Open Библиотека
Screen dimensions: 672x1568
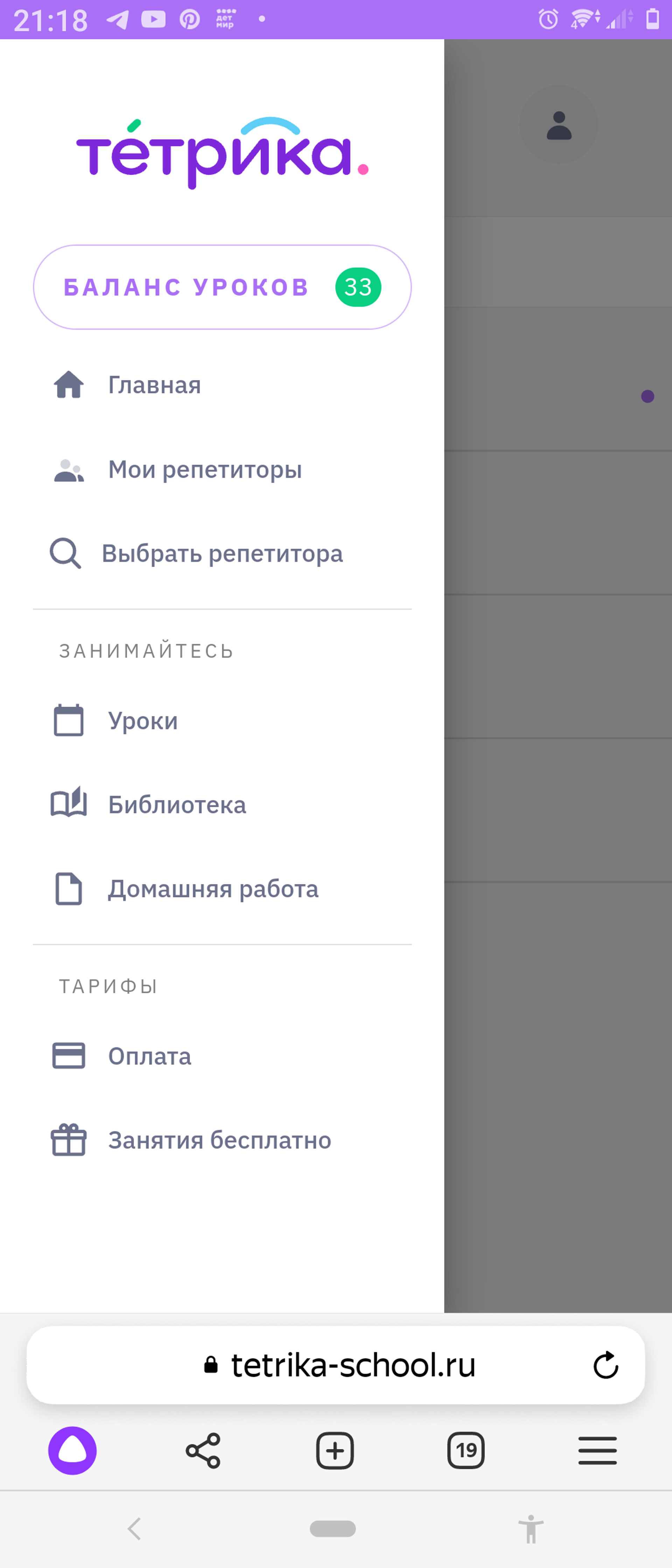(x=176, y=805)
